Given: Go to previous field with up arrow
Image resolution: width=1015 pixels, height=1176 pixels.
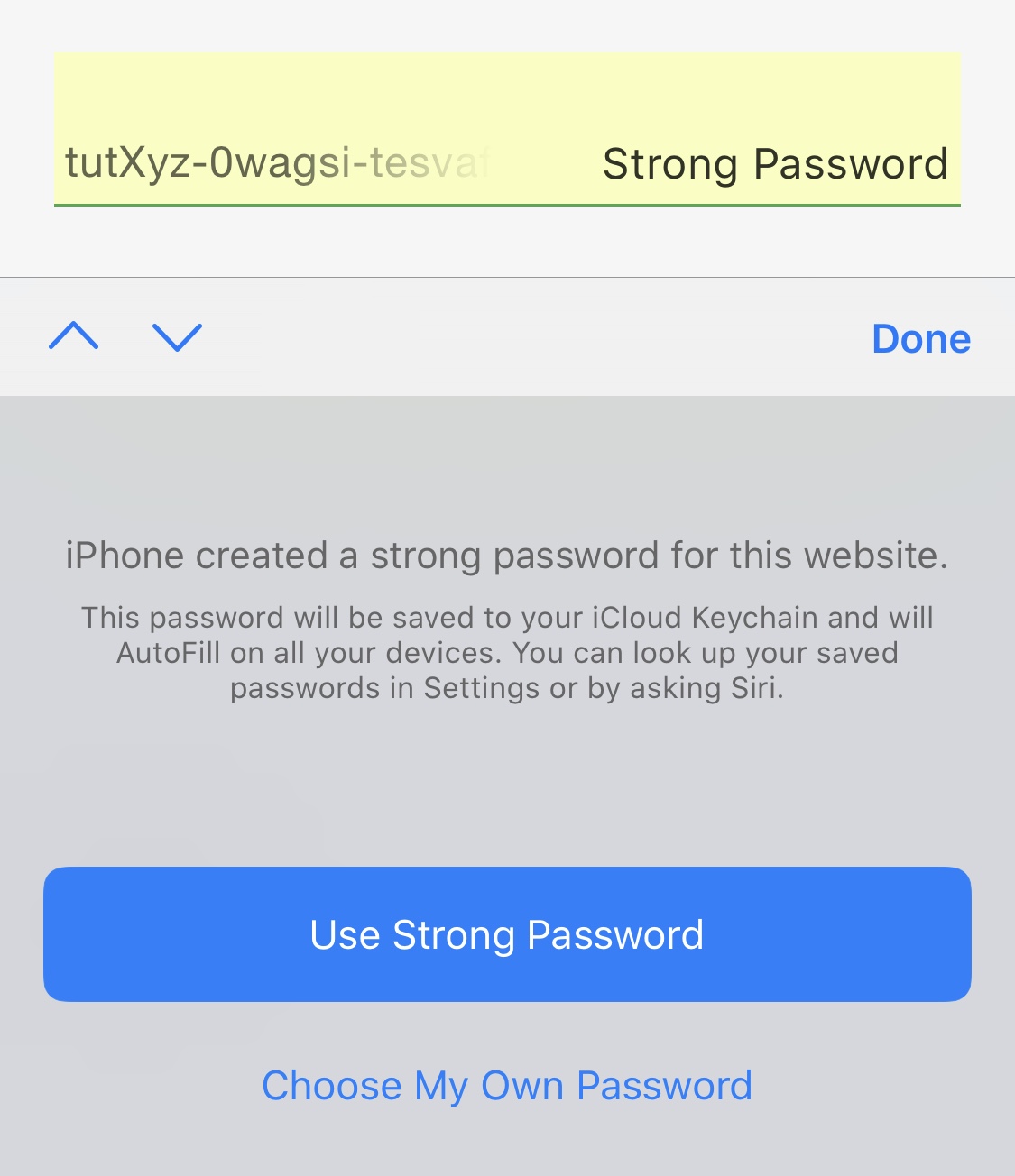Looking at the screenshot, I should coord(74,336).
